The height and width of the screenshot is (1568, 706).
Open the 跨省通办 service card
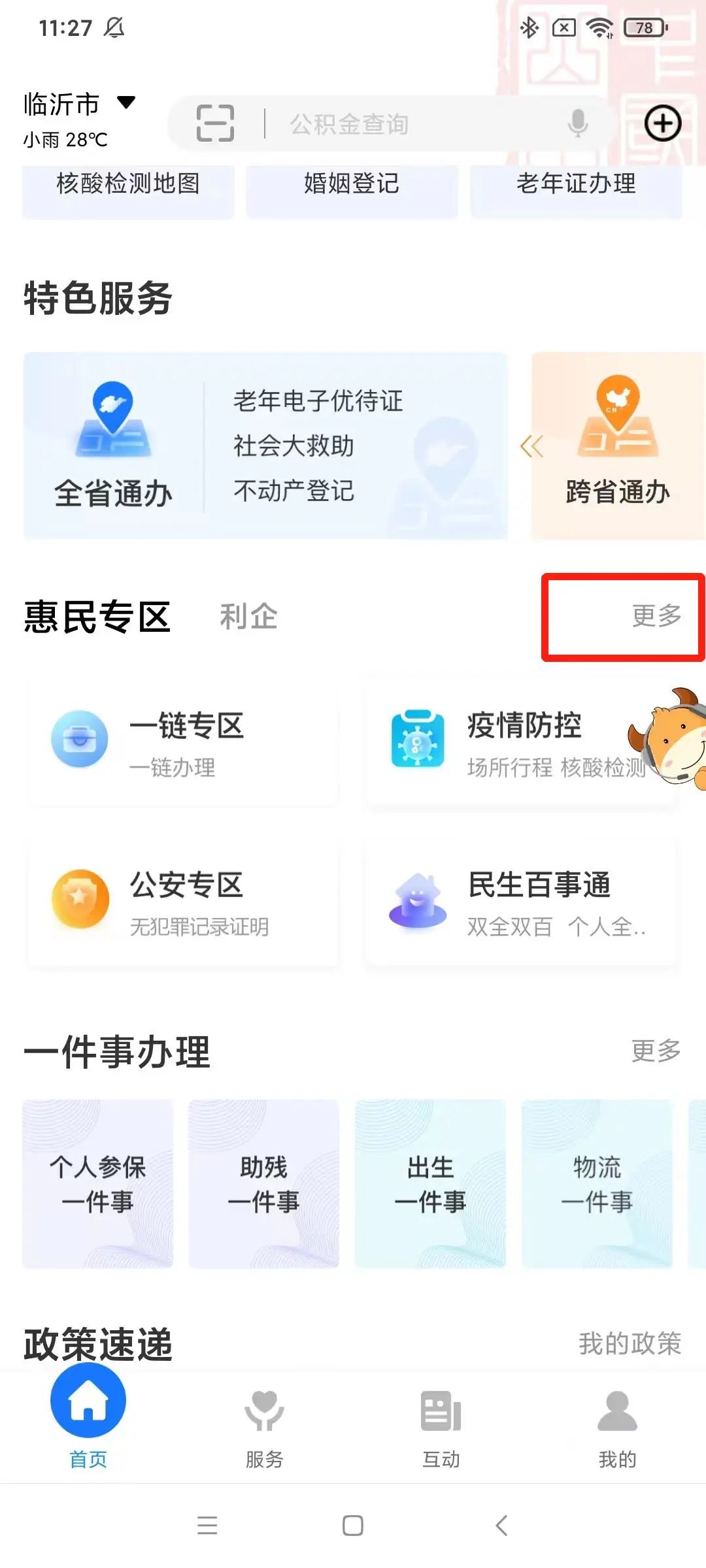coord(618,446)
